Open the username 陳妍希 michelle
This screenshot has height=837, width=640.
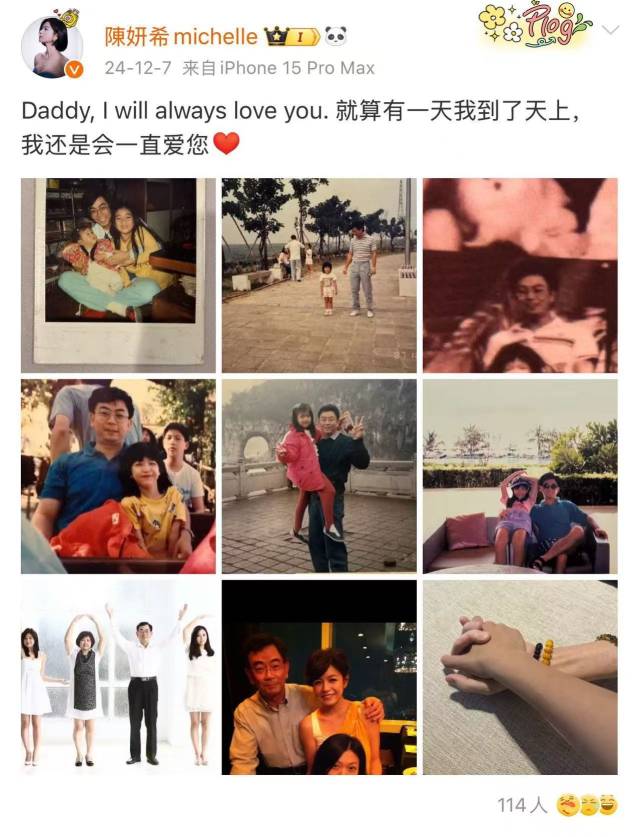(181, 36)
